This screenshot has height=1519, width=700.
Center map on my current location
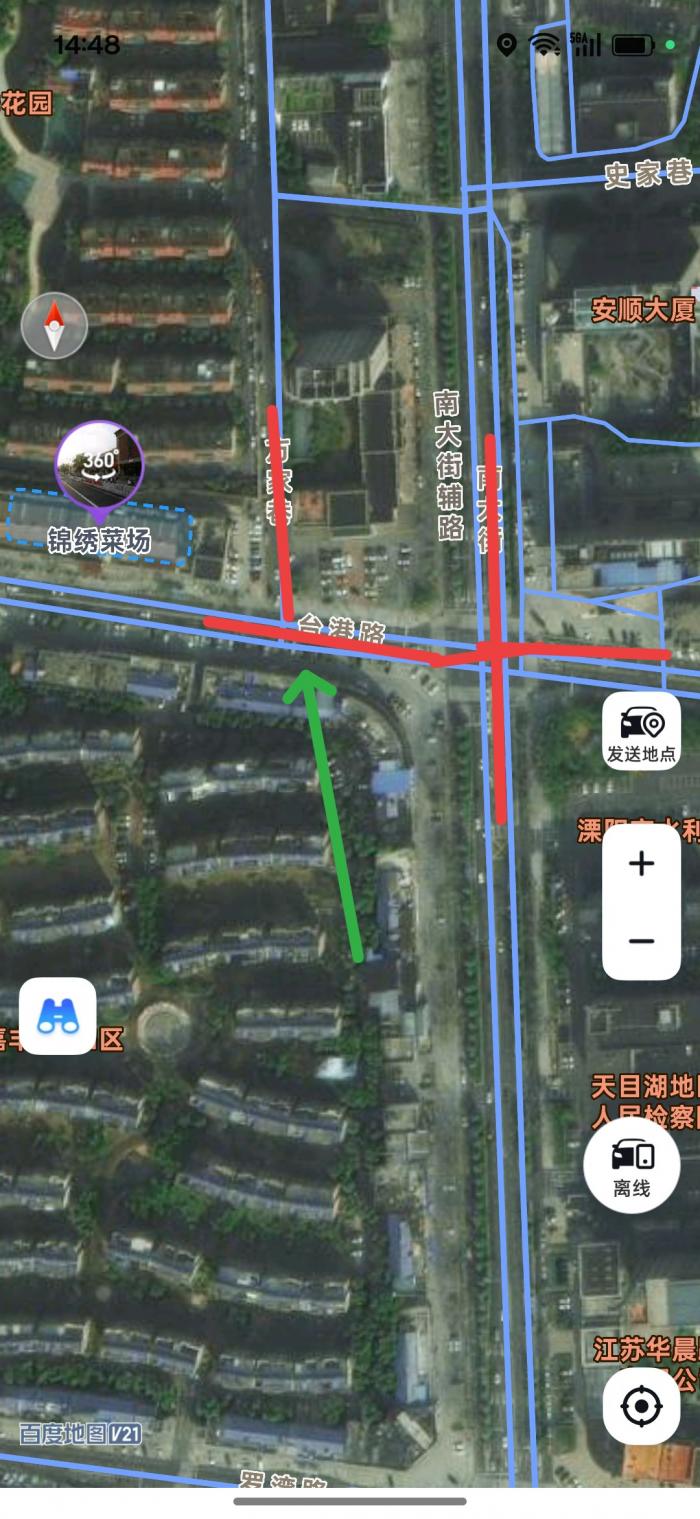coord(641,1407)
